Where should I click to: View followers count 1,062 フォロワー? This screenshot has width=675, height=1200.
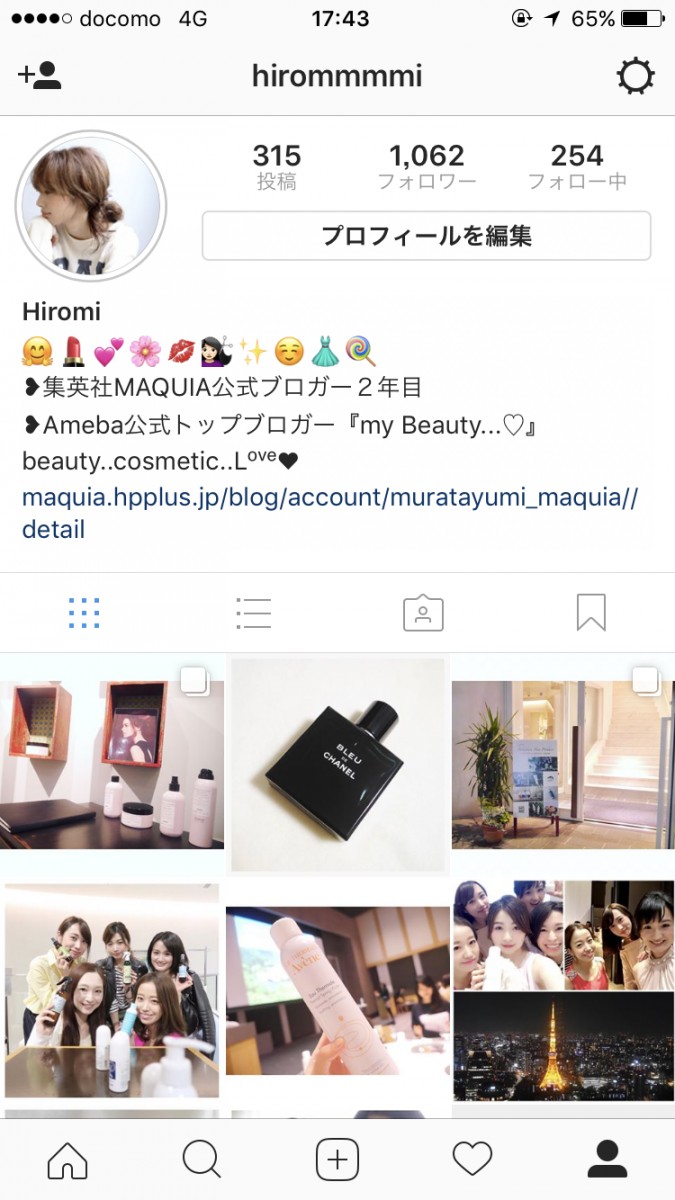tap(427, 166)
